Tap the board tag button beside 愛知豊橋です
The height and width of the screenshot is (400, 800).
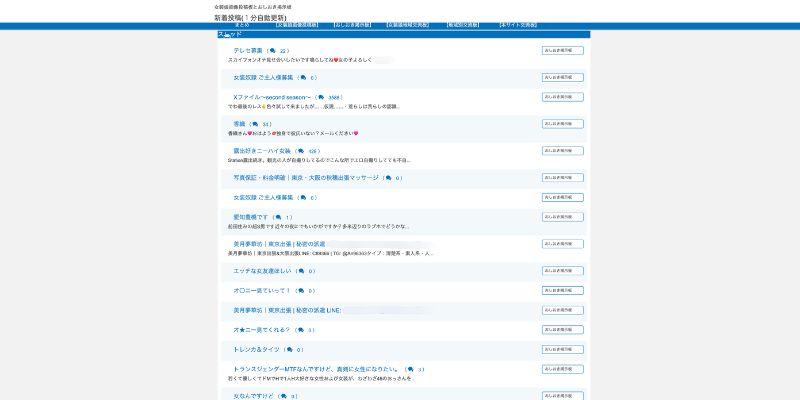click(x=562, y=217)
